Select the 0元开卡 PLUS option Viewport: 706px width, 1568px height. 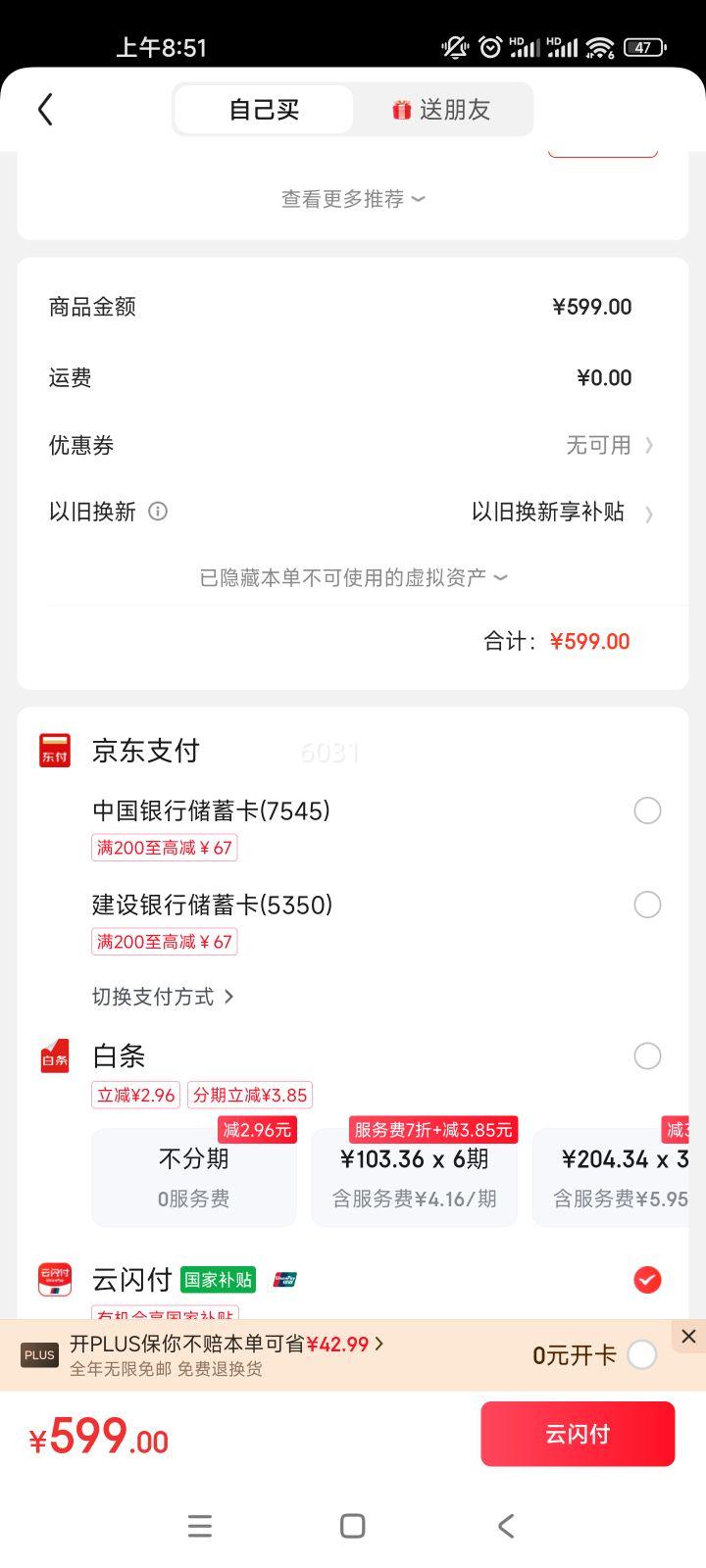pos(641,1354)
